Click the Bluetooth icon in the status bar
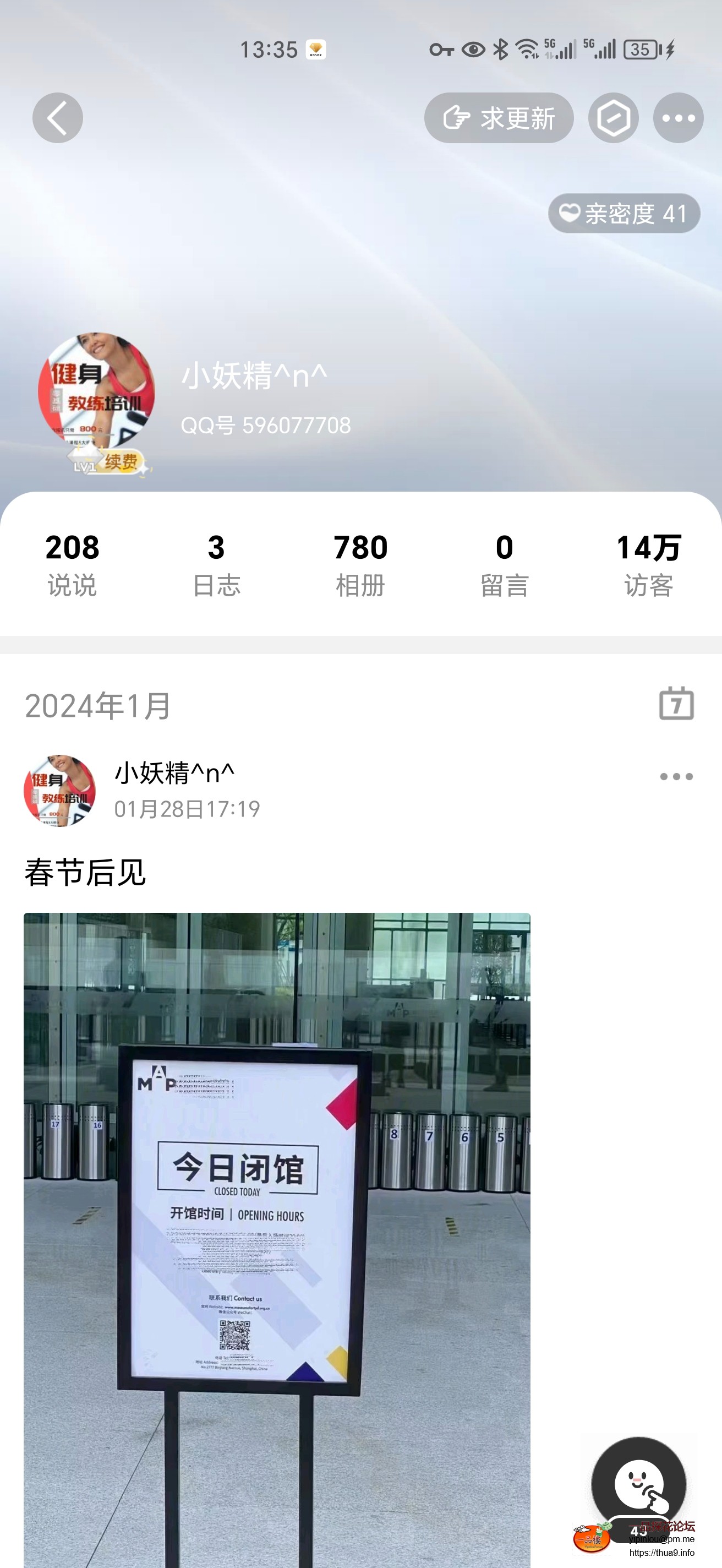Viewport: 722px width, 1568px height. (x=500, y=50)
